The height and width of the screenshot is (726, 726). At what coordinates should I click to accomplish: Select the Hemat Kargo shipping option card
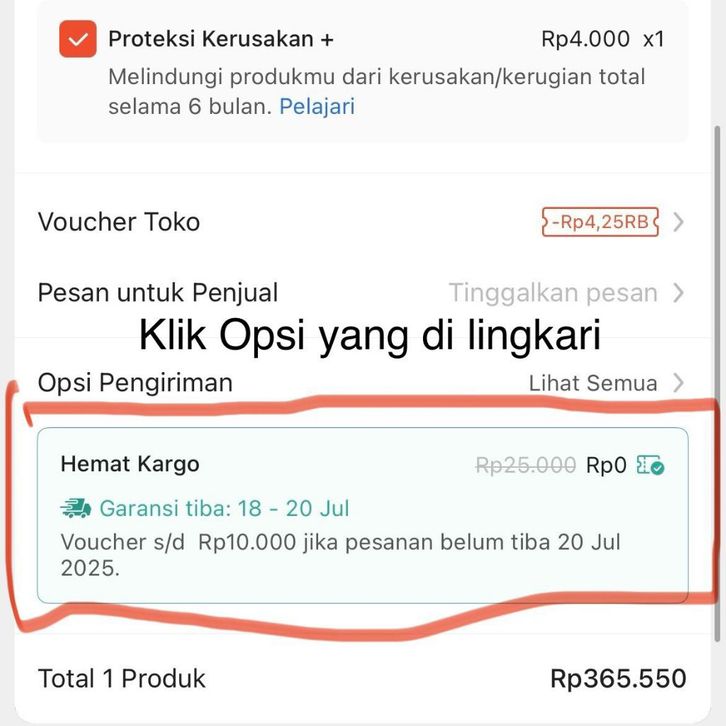pyautogui.click(x=362, y=515)
